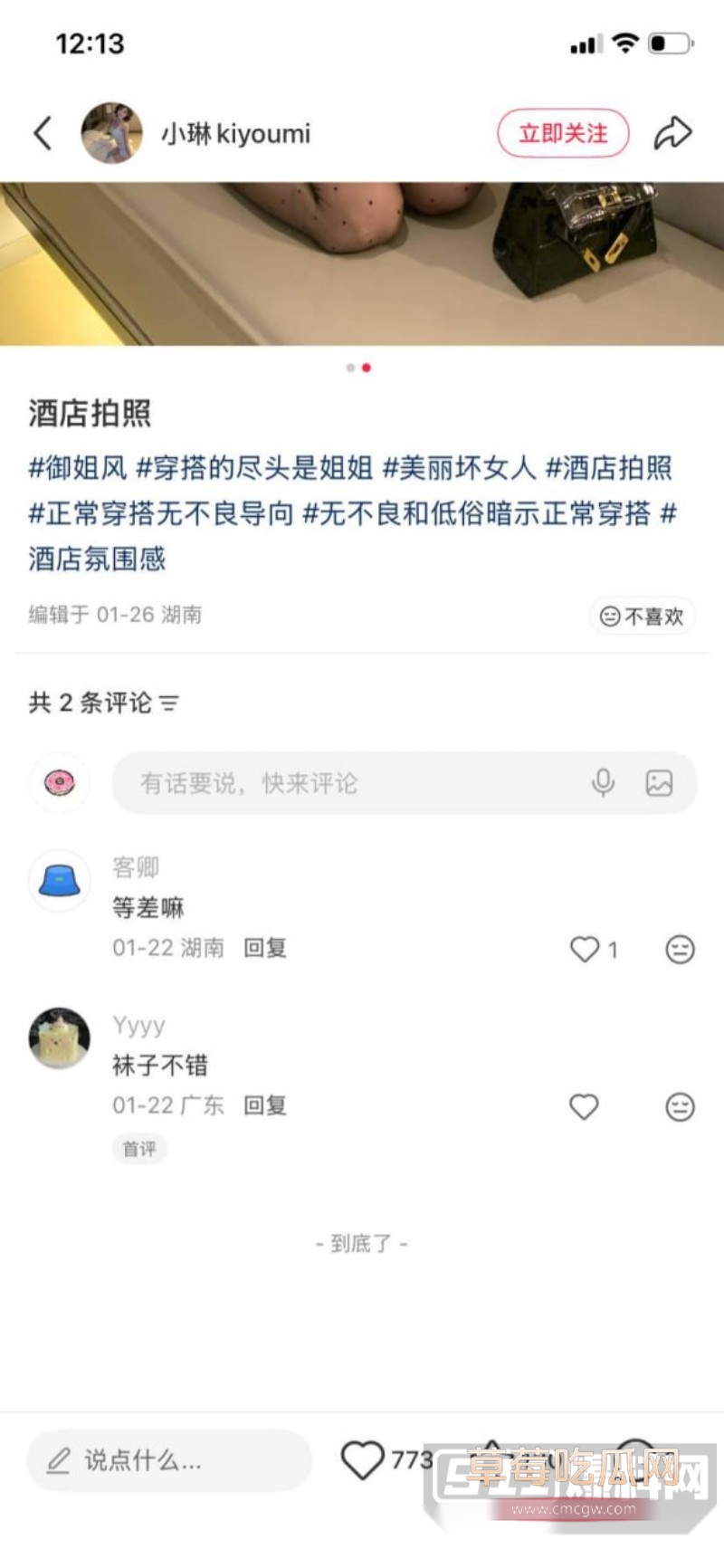Tap the 首评 label under Yyyy's comment
The height and width of the screenshot is (1568, 724).
[x=139, y=1148]
